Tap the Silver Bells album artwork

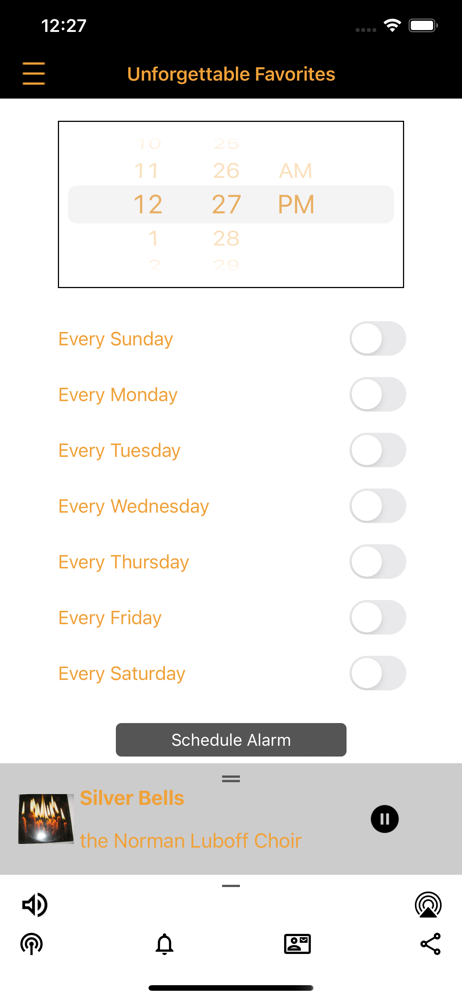point(46,819)
